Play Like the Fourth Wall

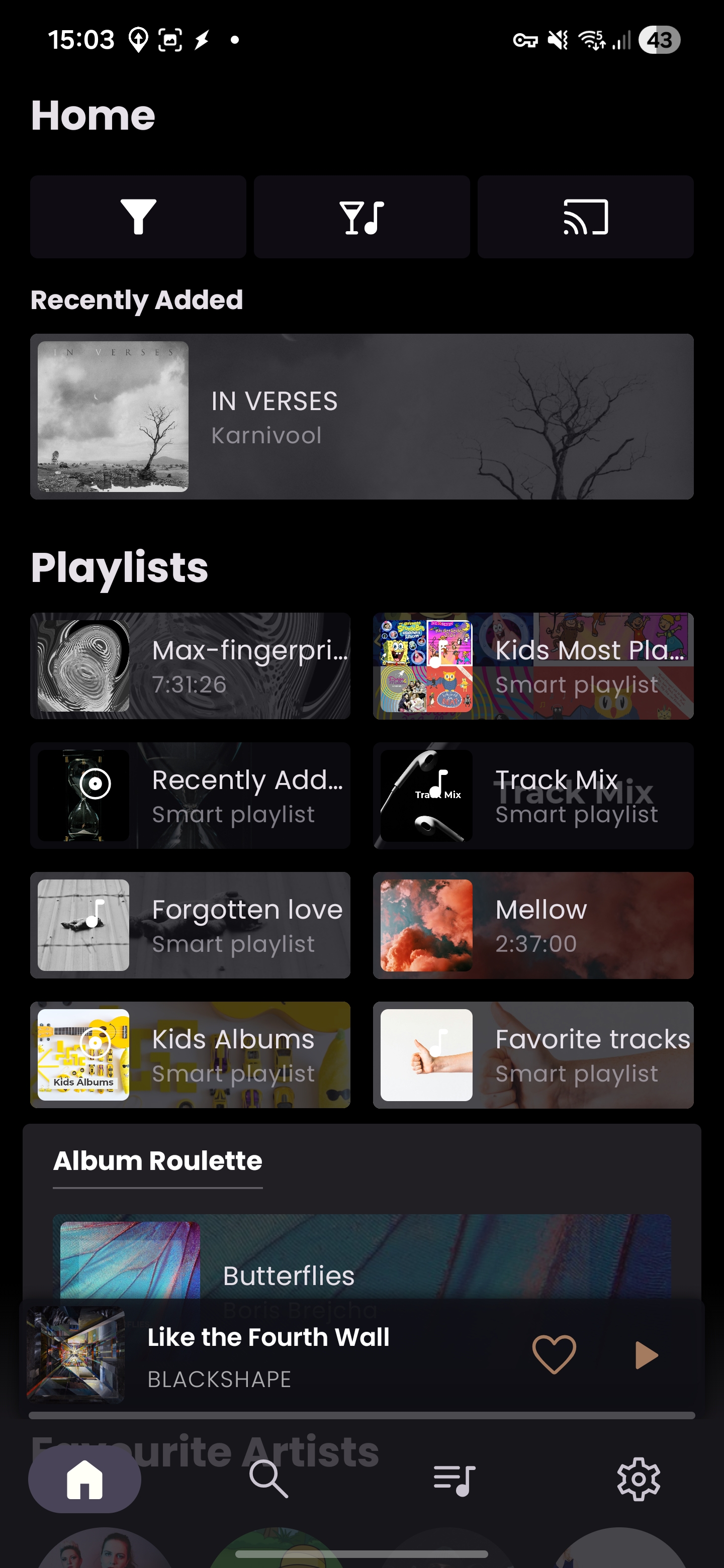[x=646, y=1355]
